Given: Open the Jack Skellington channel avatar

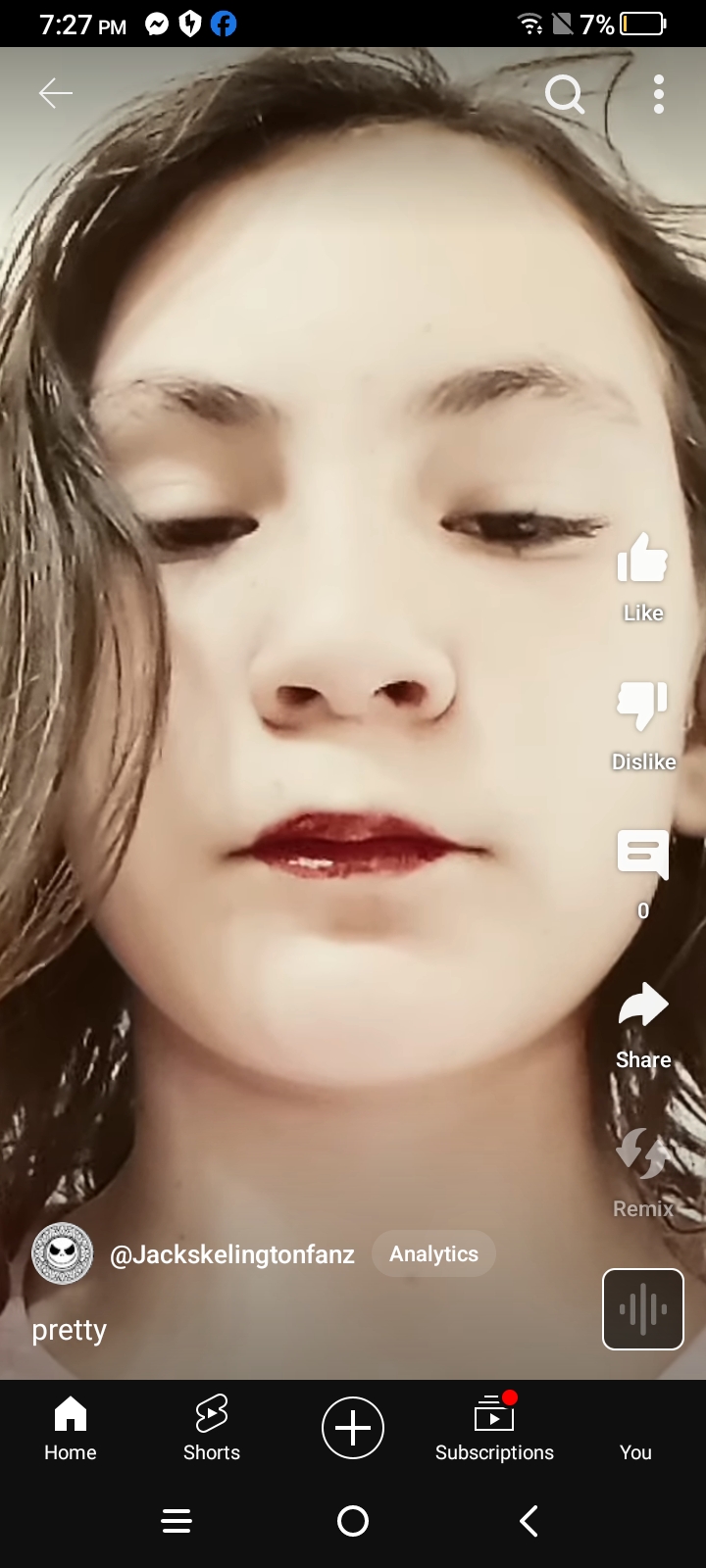Looking at the screenshot, I should 63,1254.
